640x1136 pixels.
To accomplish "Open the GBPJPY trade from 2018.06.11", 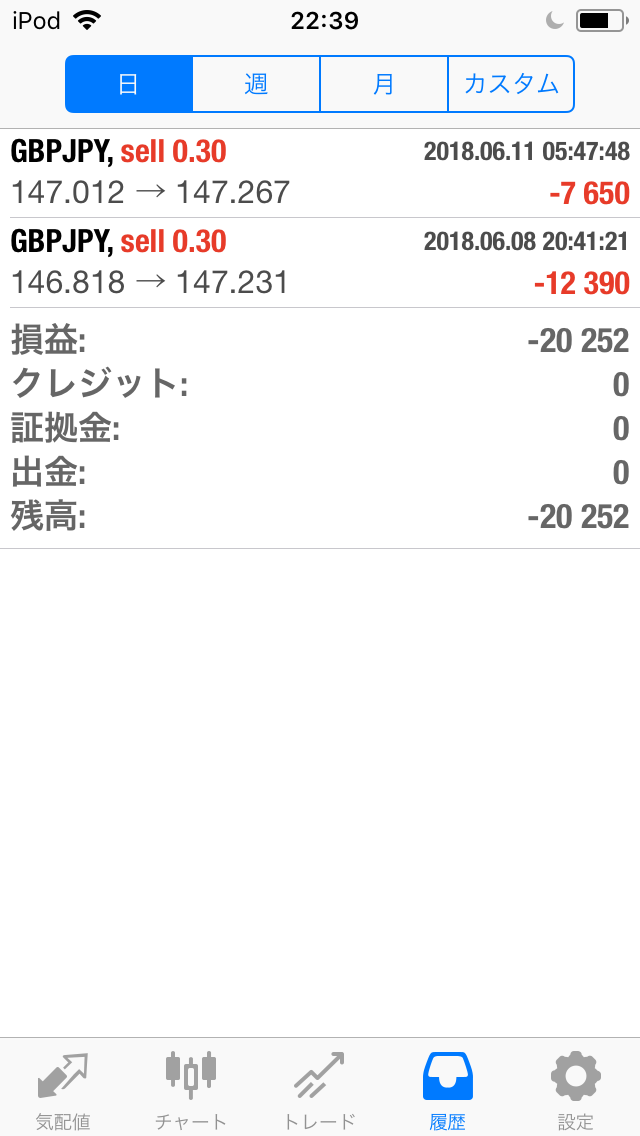I will coord(320,173).
